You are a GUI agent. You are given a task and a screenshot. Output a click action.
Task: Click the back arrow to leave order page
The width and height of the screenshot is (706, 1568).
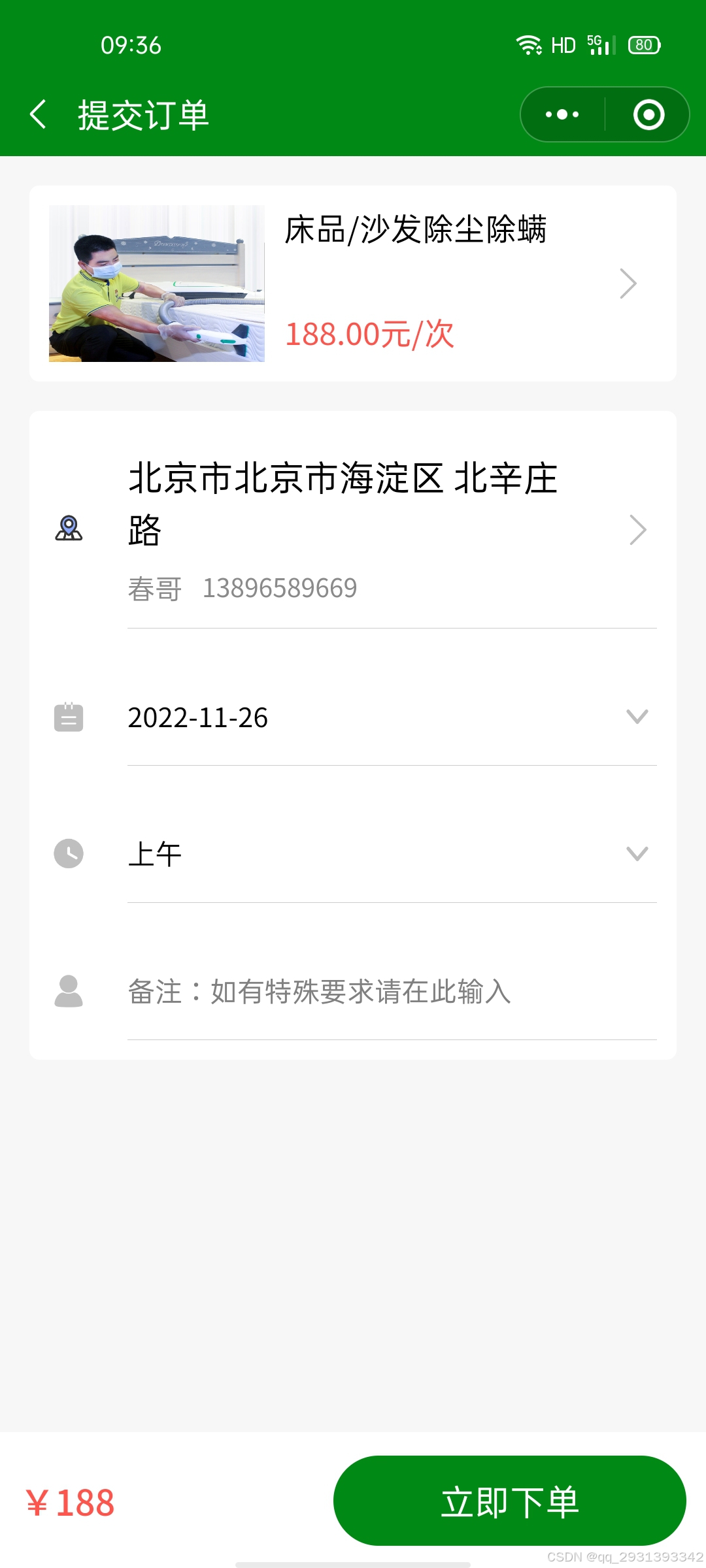39,114
